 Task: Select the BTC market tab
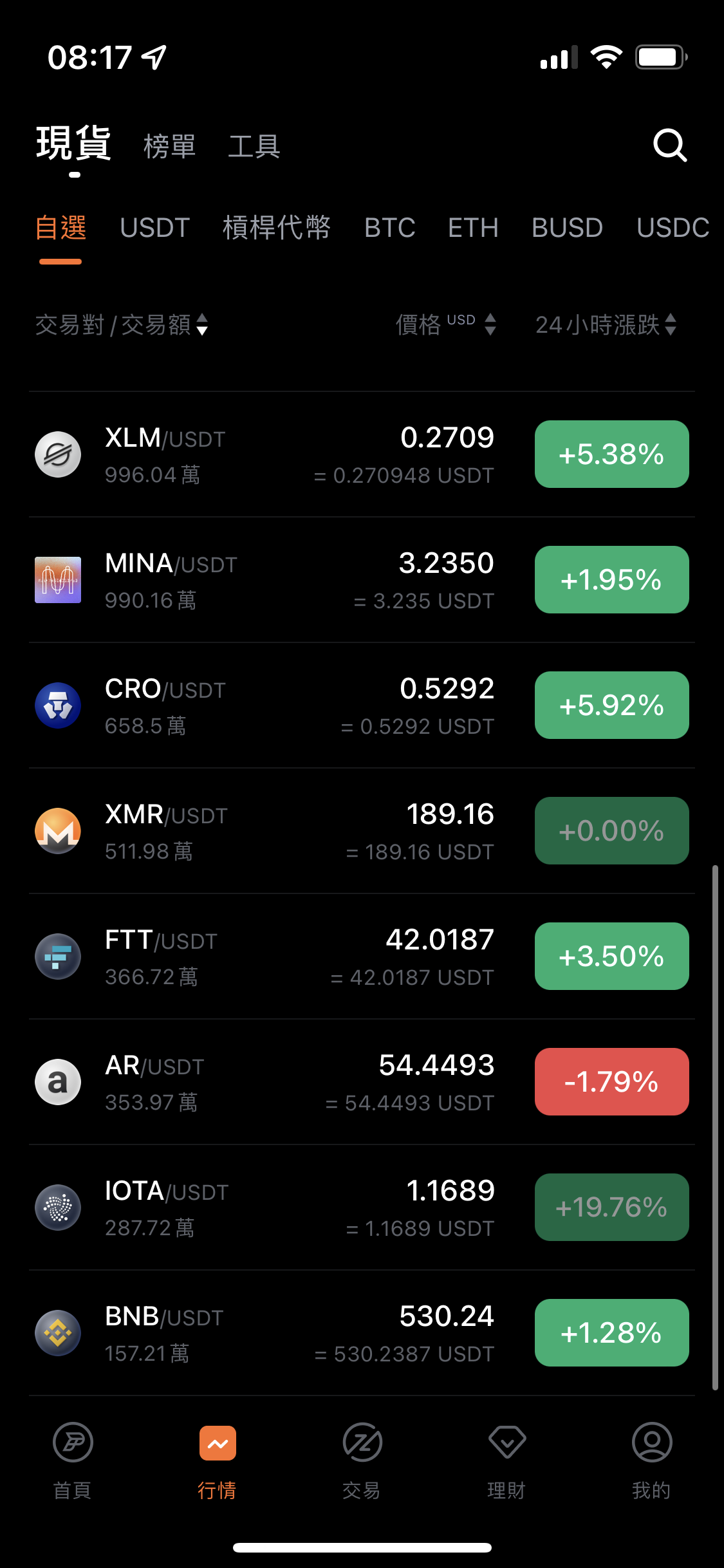point(390,228)
